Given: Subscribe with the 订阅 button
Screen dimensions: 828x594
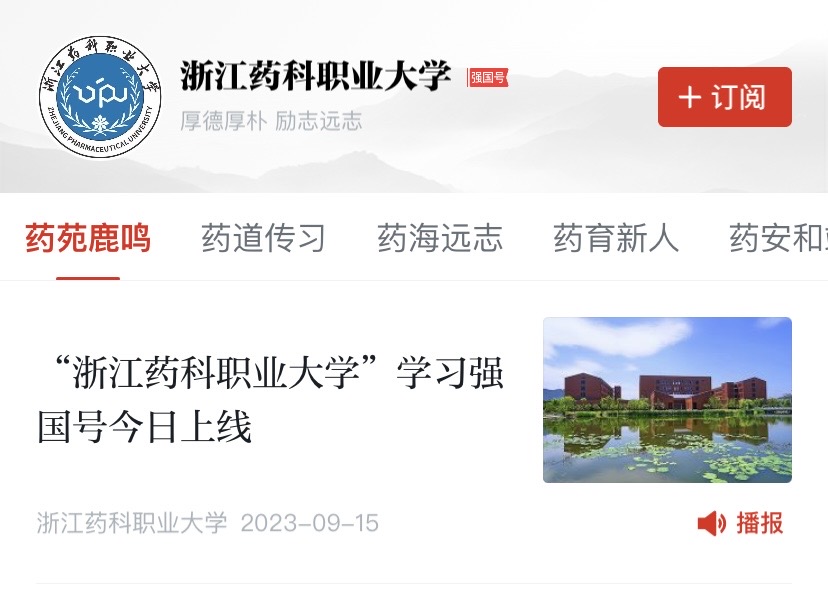Looking at the screenshot, I should (724, 97).
